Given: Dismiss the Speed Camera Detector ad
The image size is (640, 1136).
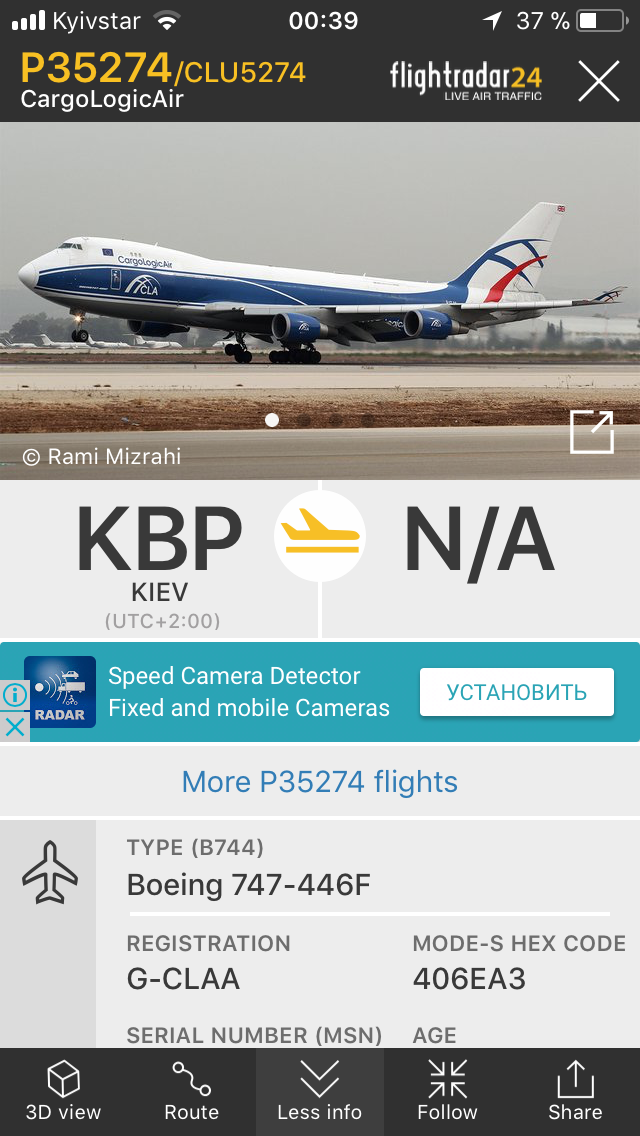Looking at the screenshot, I should pyautogui.click(x=14, y=727).
